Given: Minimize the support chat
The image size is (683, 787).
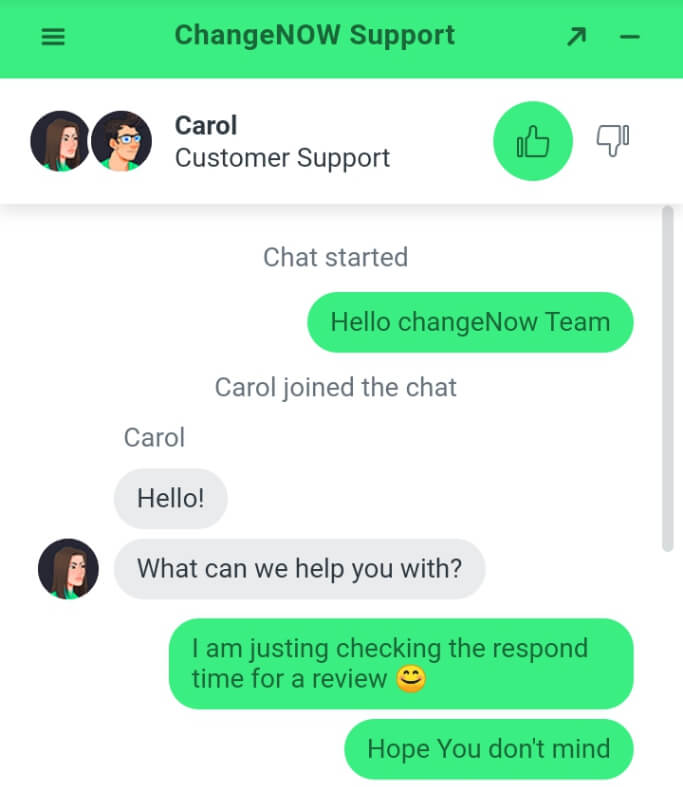Looking at the screenshot, I should tap(629, 37).
